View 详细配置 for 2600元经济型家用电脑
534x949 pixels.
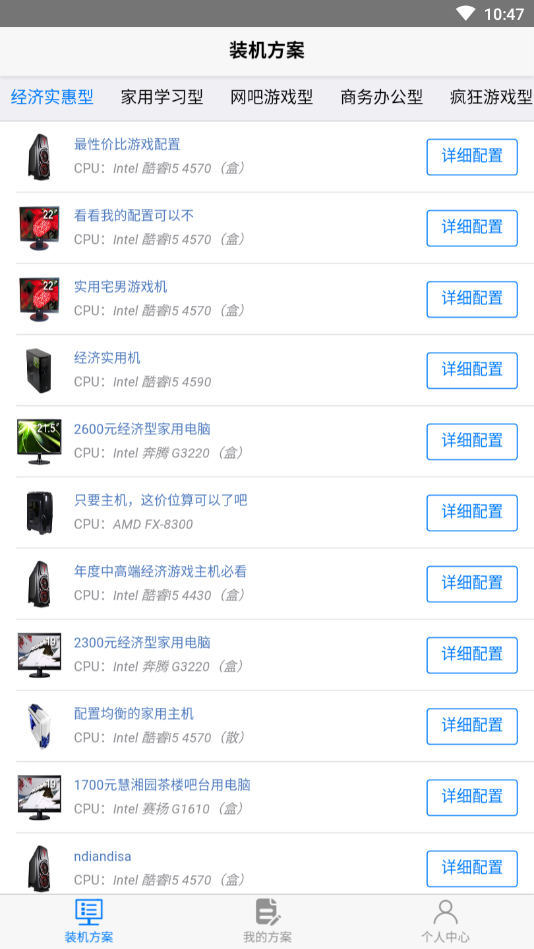tap(472, 442)
